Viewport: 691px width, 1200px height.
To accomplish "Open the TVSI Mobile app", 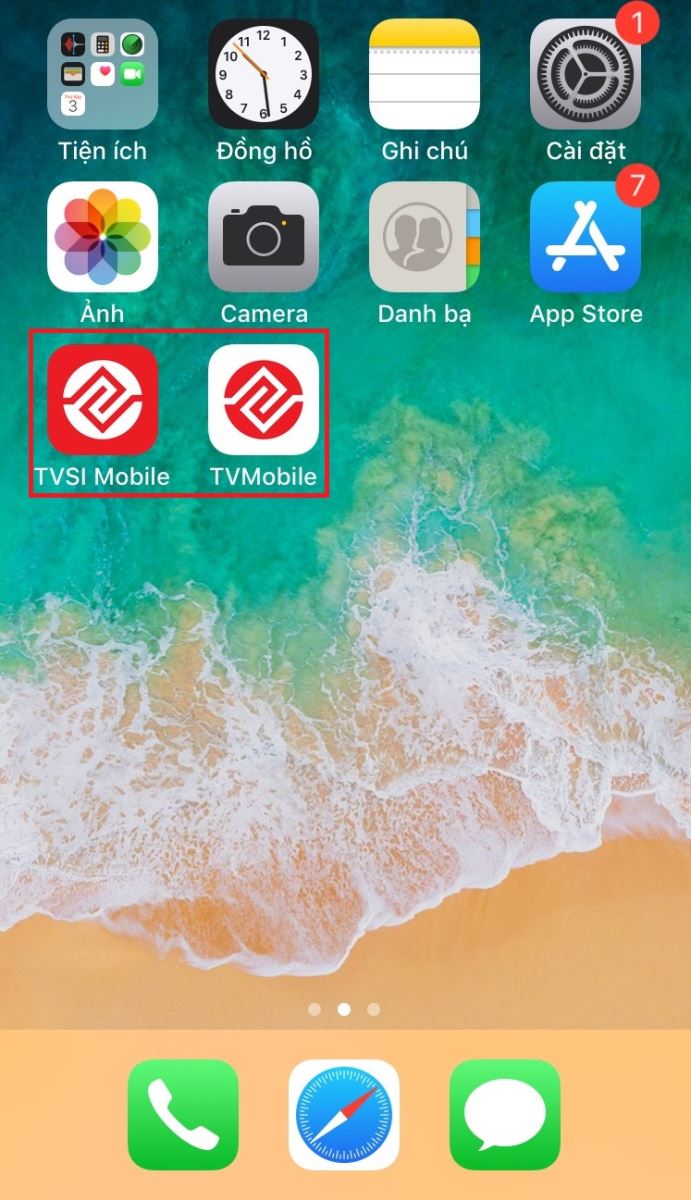I will click(x=102, y=399).
